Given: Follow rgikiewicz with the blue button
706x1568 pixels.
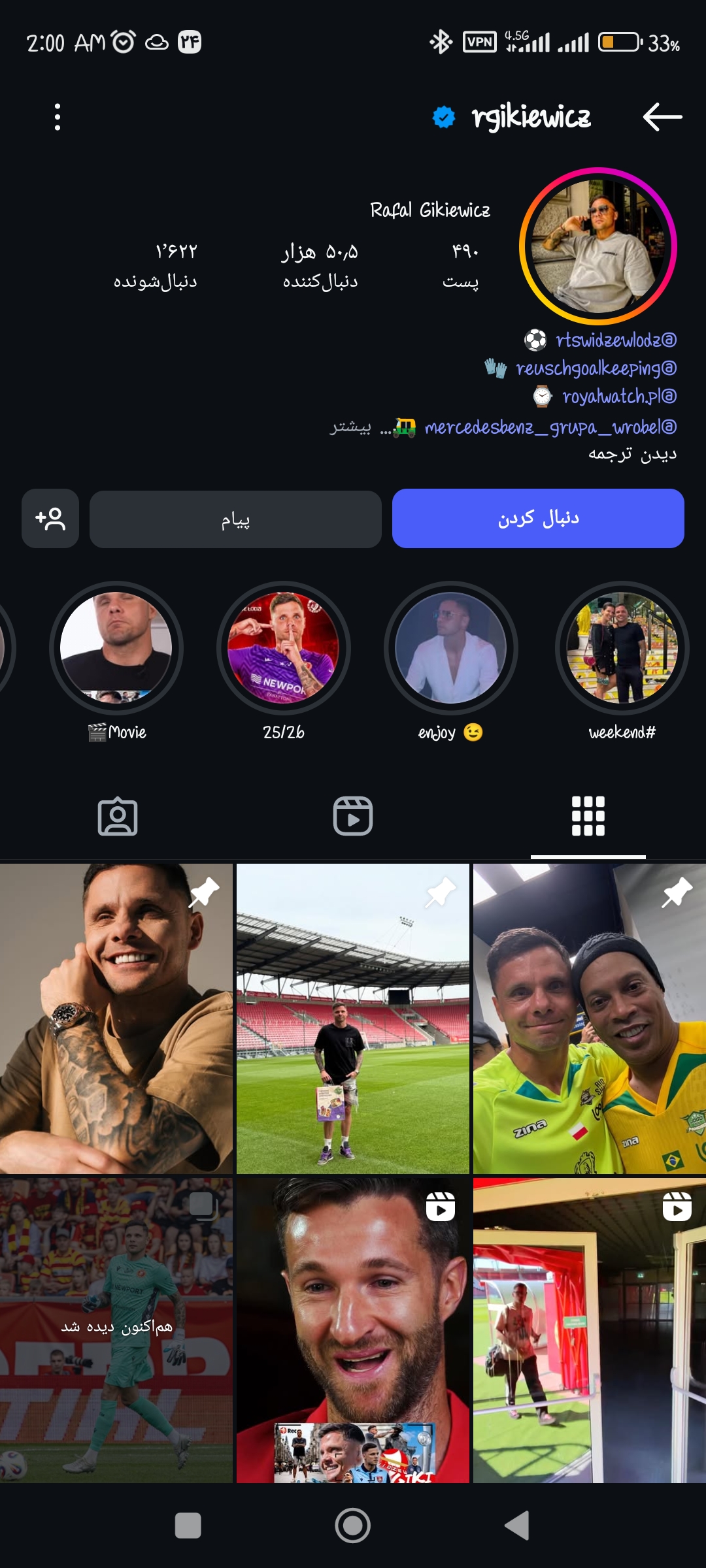Looking at the screenshot, I should pos(537,518).
